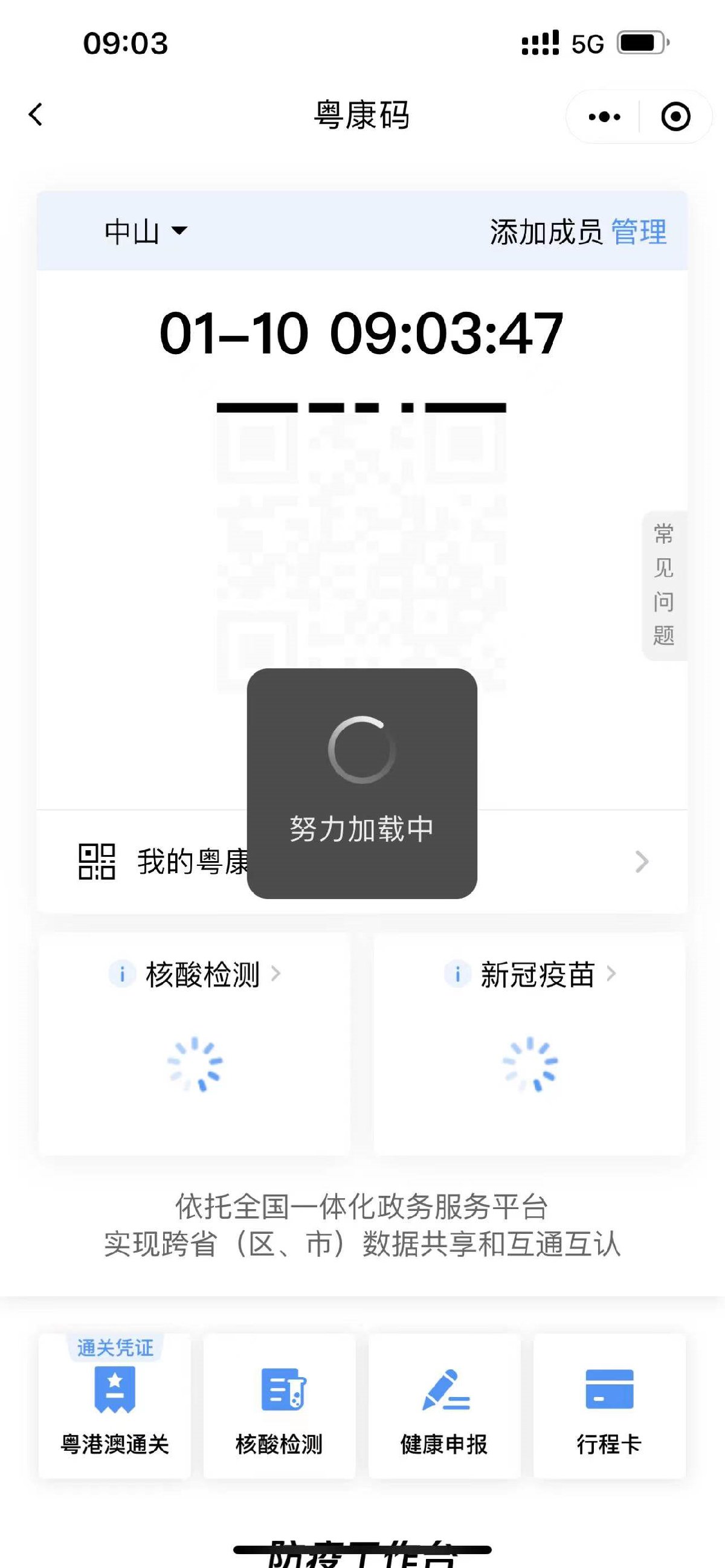725x1568 pixels.
Task: Open 管理 member management
Action: 639,233
